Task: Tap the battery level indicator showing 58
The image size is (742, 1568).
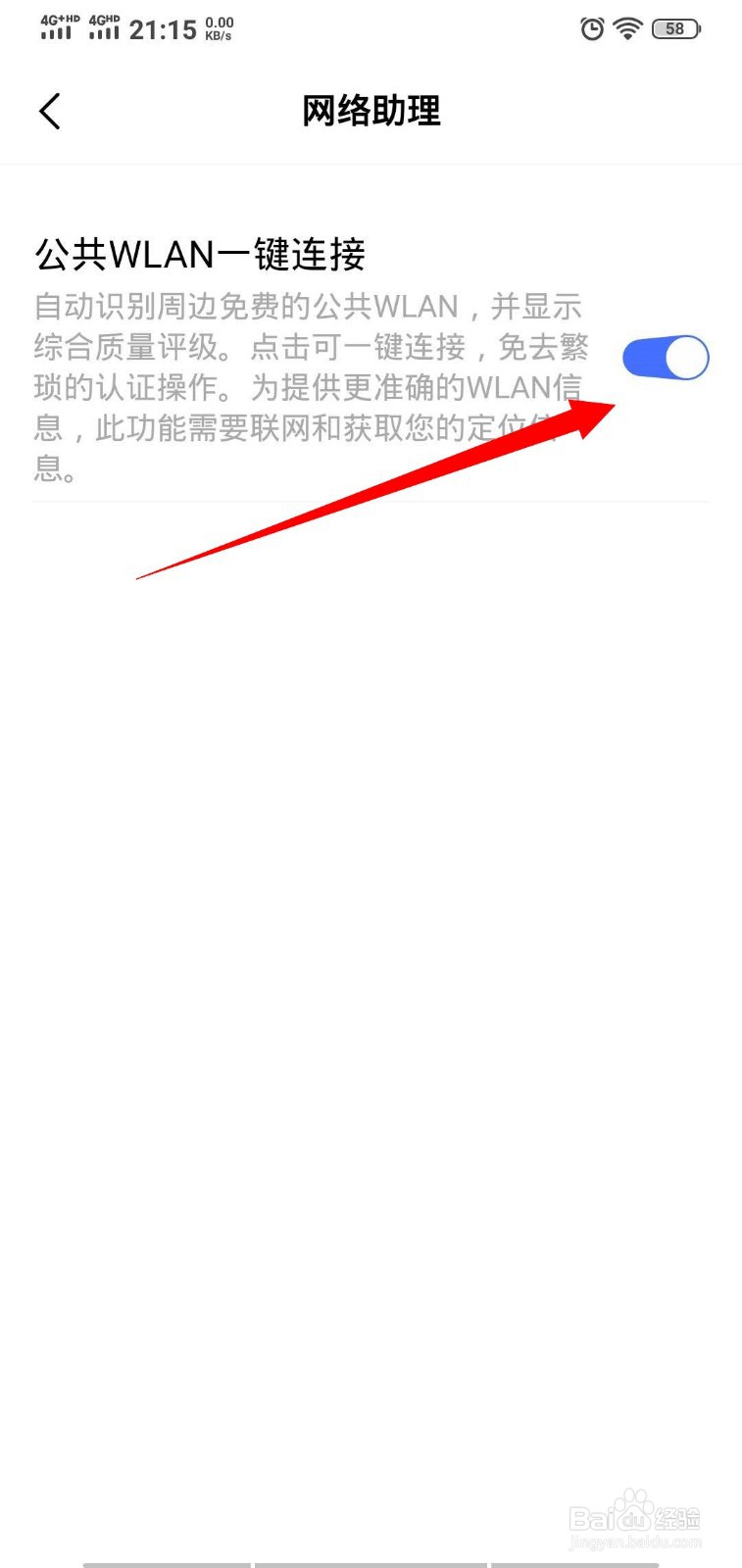Action: coord(674,28)
